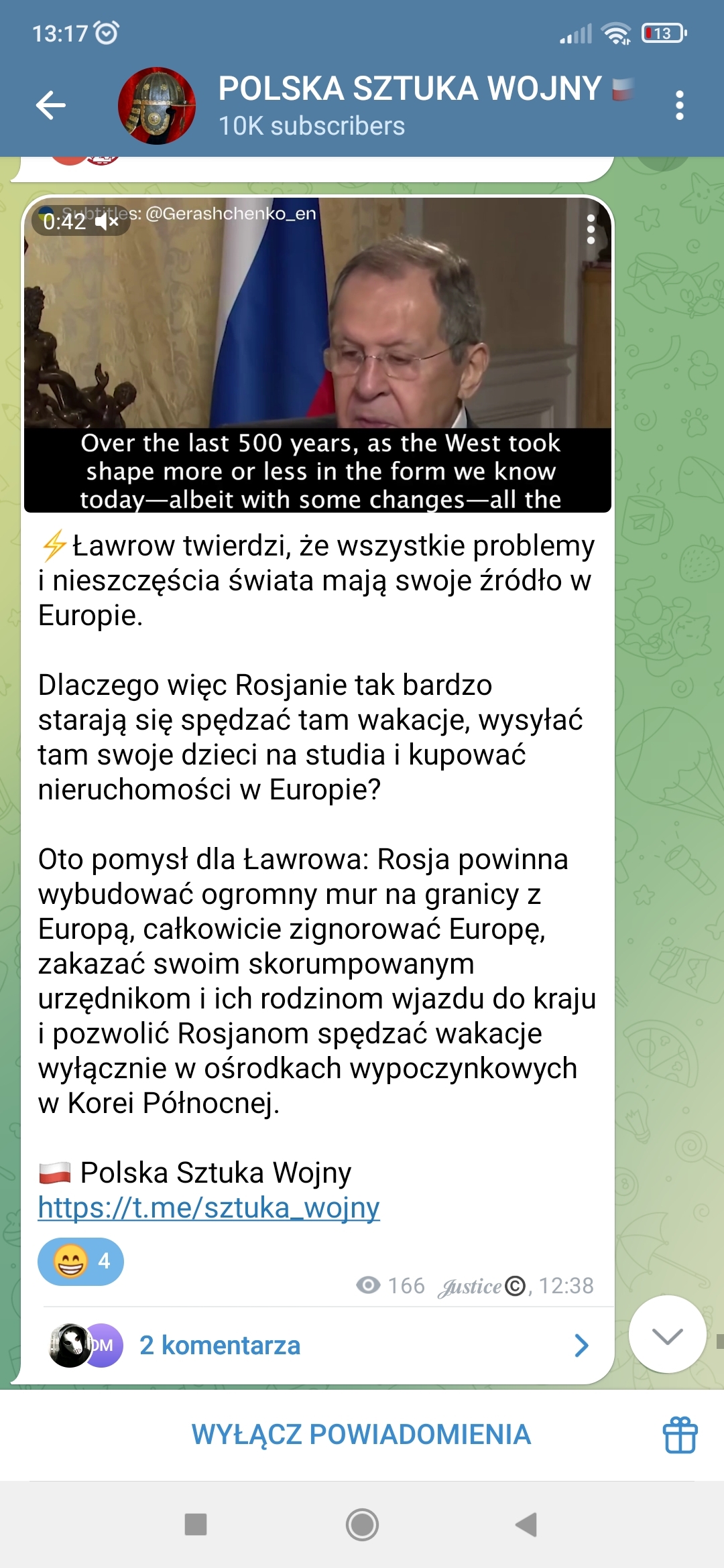Open the channel overflow menu

point(679,105)
